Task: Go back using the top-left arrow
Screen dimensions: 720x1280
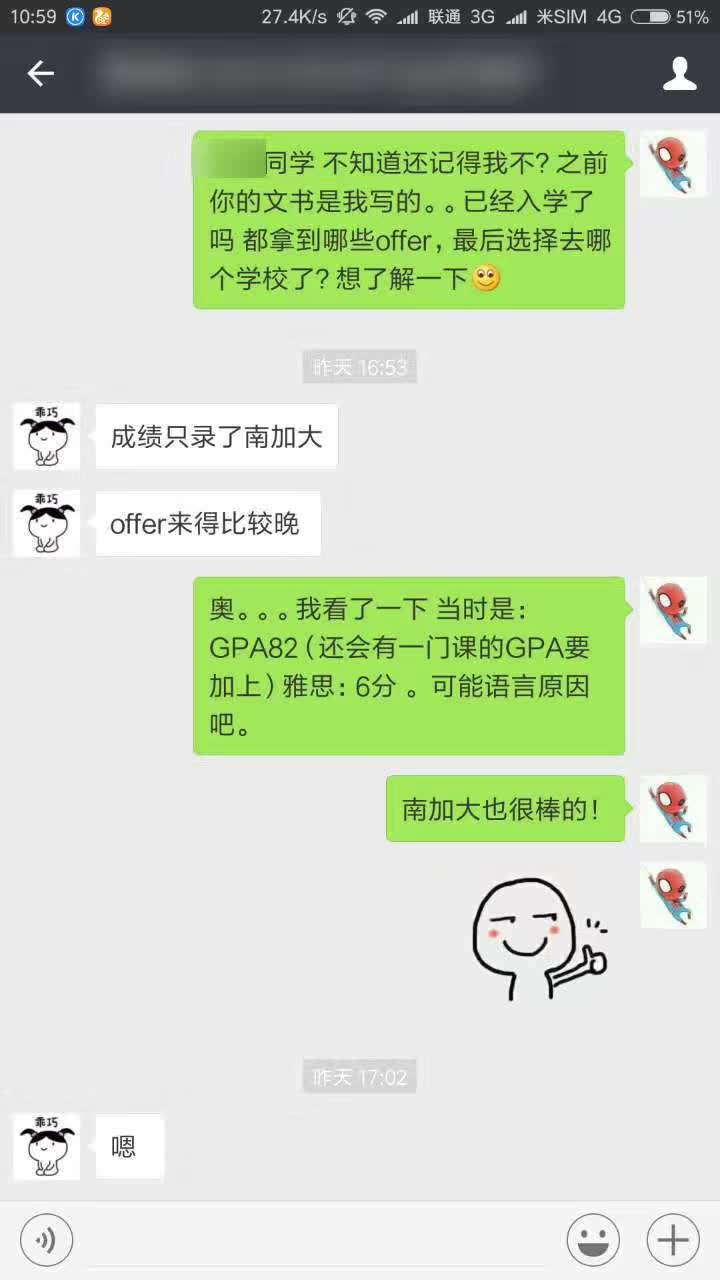Action: point(40,73)
